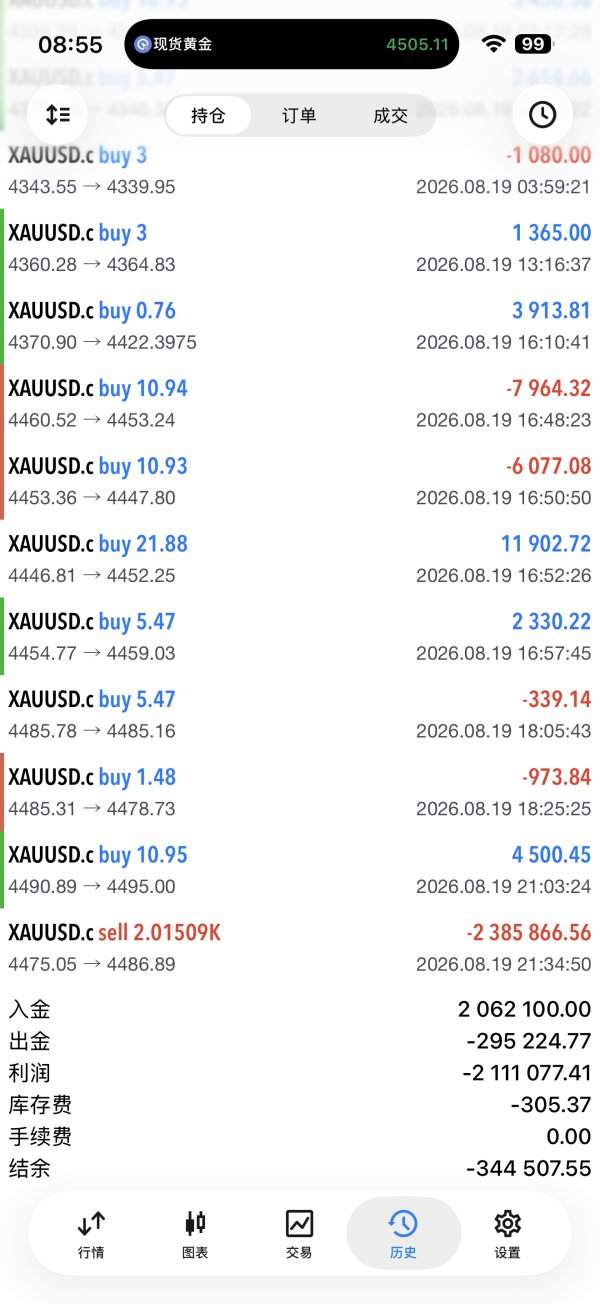The height and width of the screenshot is (1304, 600).
Task: Open the 设置 tab
Action: (x=507, y=1234)
